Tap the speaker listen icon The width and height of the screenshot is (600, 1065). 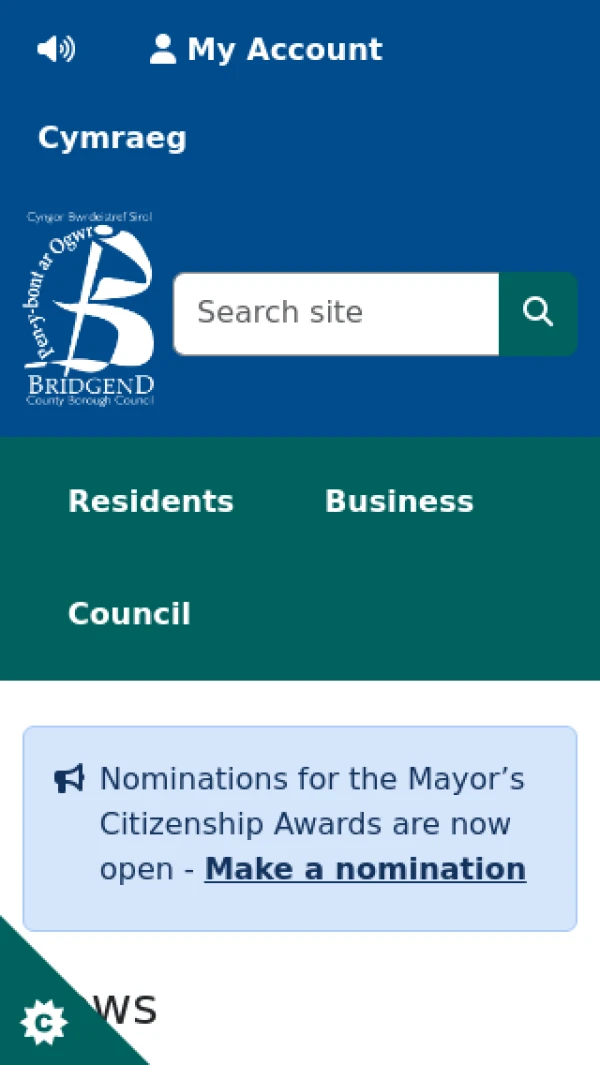[56, 49]
